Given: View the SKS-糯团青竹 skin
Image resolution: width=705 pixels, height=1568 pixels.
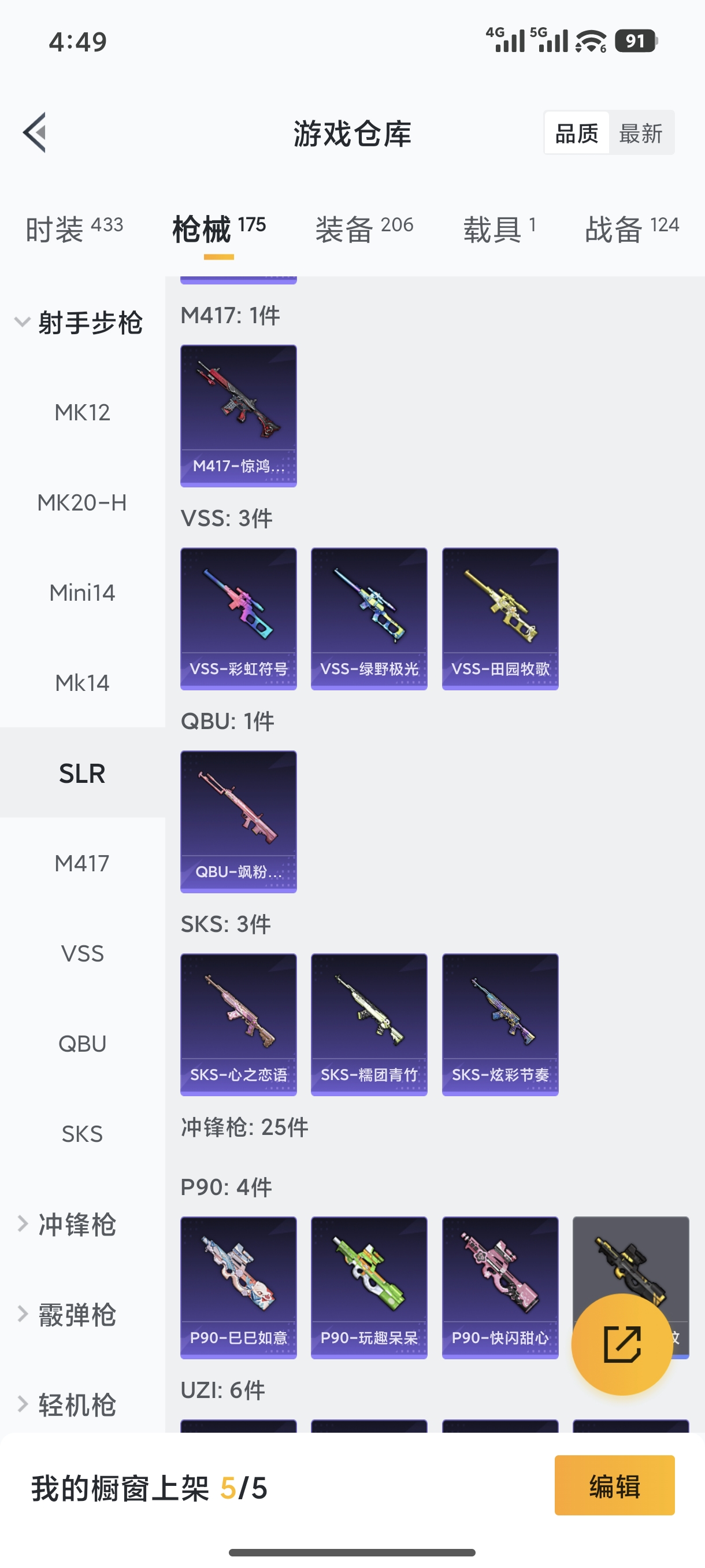Looking at the screenshot, I should (369, 1025).
